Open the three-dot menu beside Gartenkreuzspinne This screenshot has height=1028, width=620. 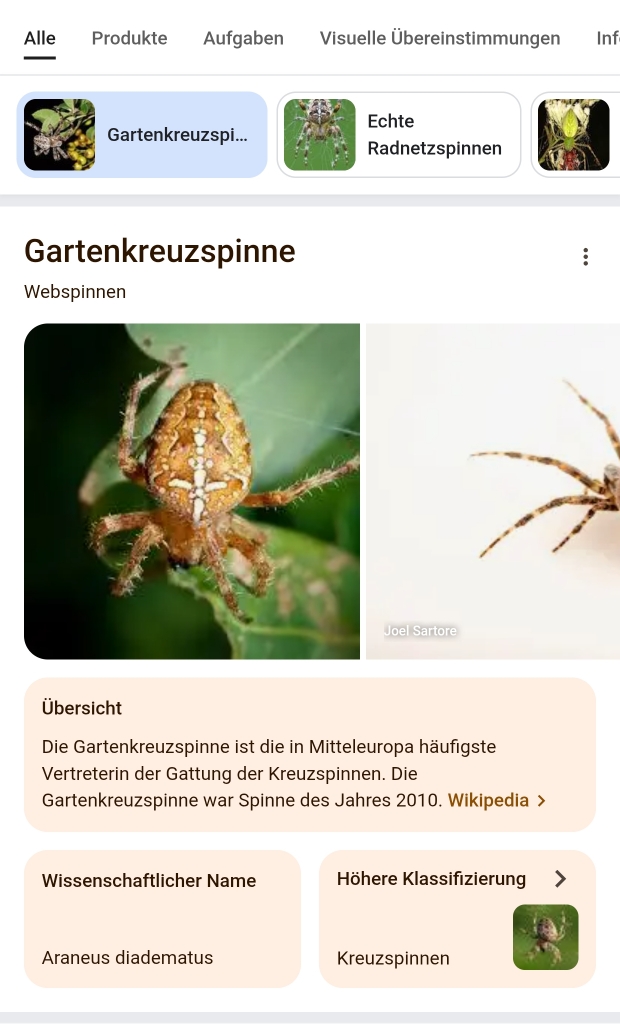click(x=585, y=257)
